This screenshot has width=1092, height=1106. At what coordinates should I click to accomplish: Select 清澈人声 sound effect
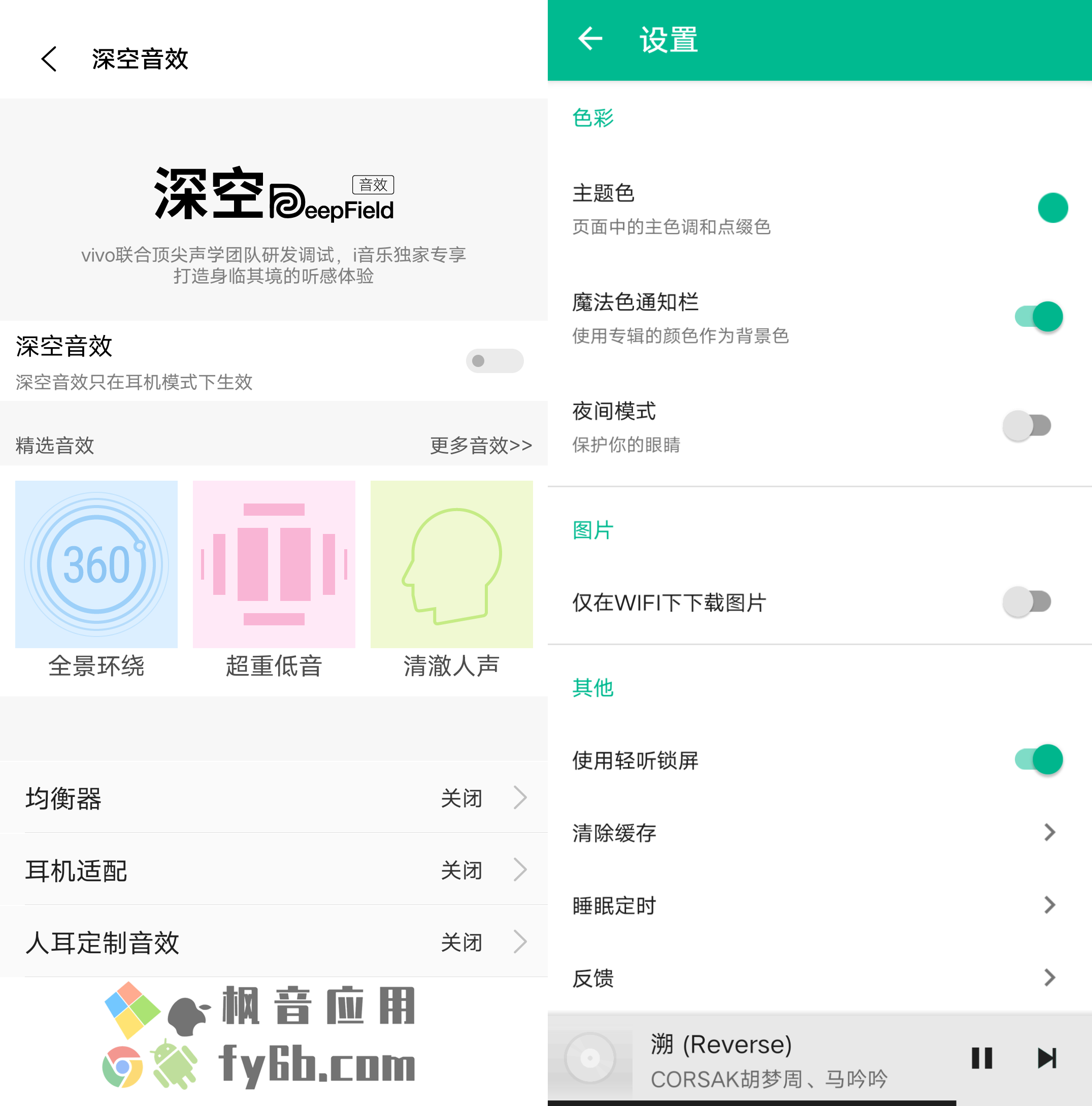tap(451, 564)
